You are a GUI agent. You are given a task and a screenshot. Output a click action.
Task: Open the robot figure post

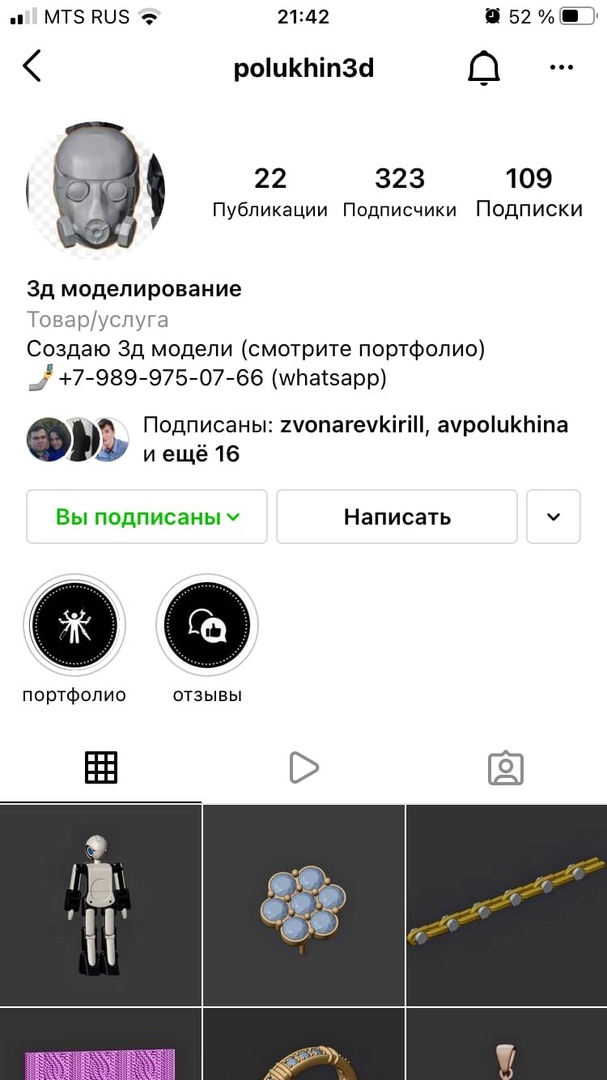click(x=100, y=905)
